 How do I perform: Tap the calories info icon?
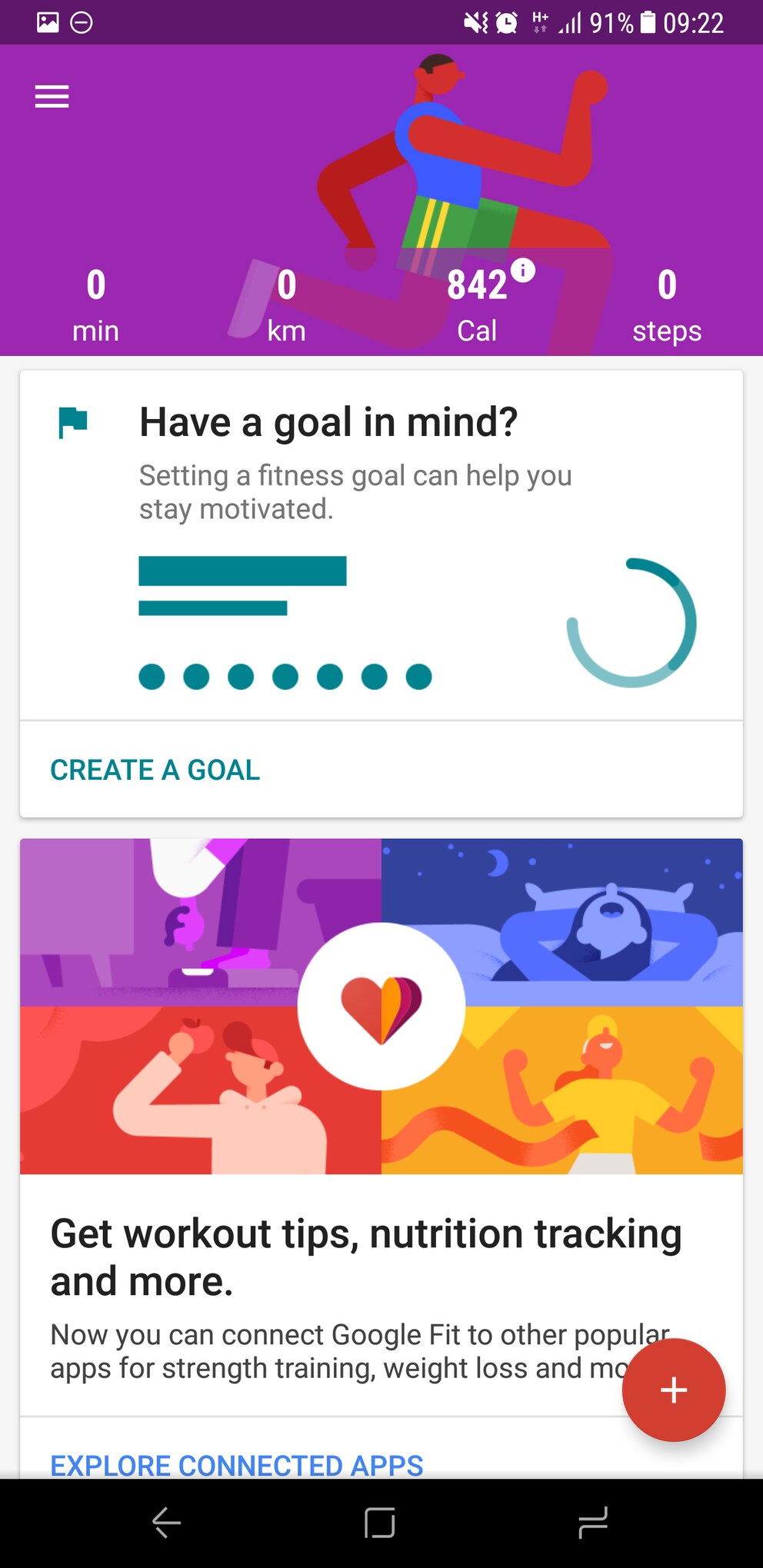523,270
